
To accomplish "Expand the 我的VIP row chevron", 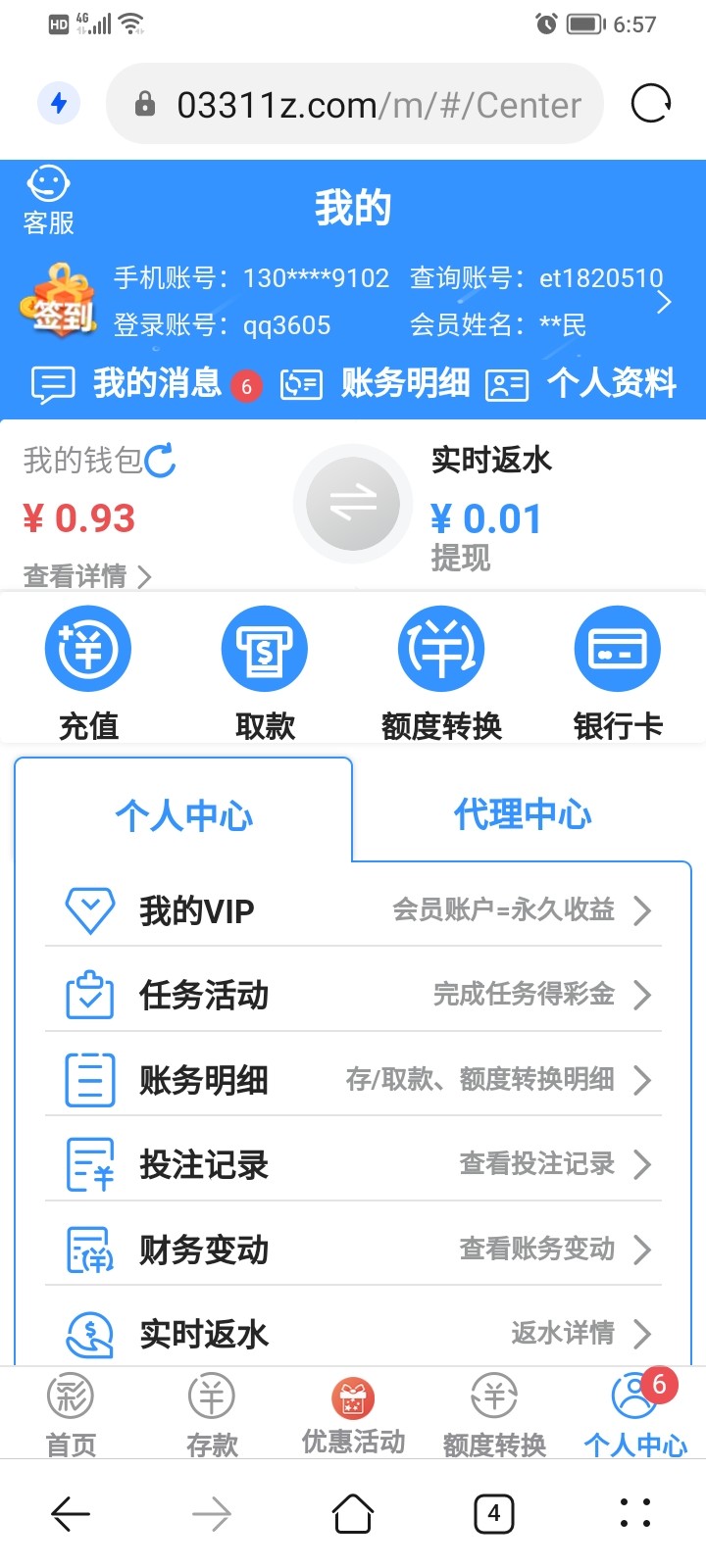I will pyautogui.click(x=644, y=909).
